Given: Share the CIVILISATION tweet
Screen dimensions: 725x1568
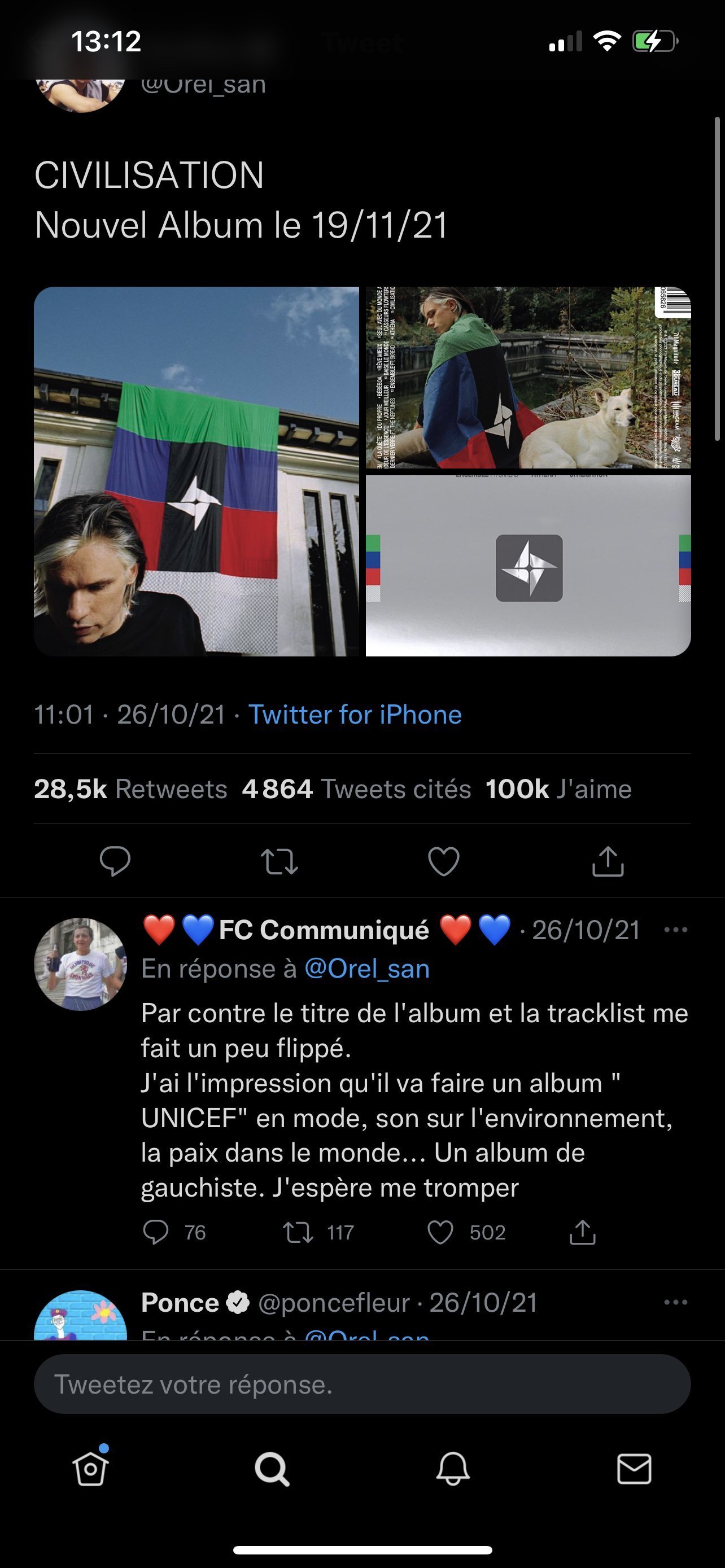Looking at the screenshot, I should pyautogui.click(x=608, y=861).
